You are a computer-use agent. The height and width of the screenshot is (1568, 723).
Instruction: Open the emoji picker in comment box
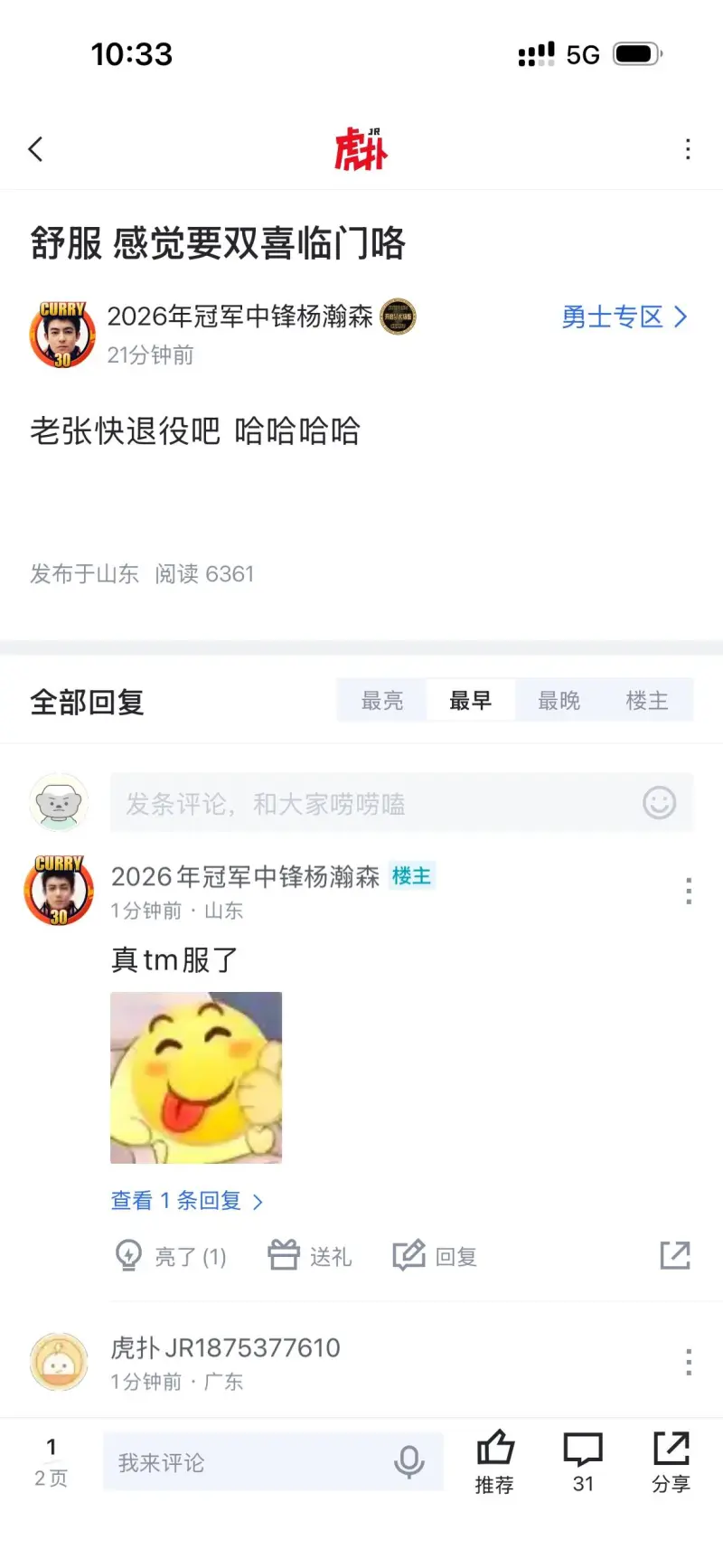[659, 803]
